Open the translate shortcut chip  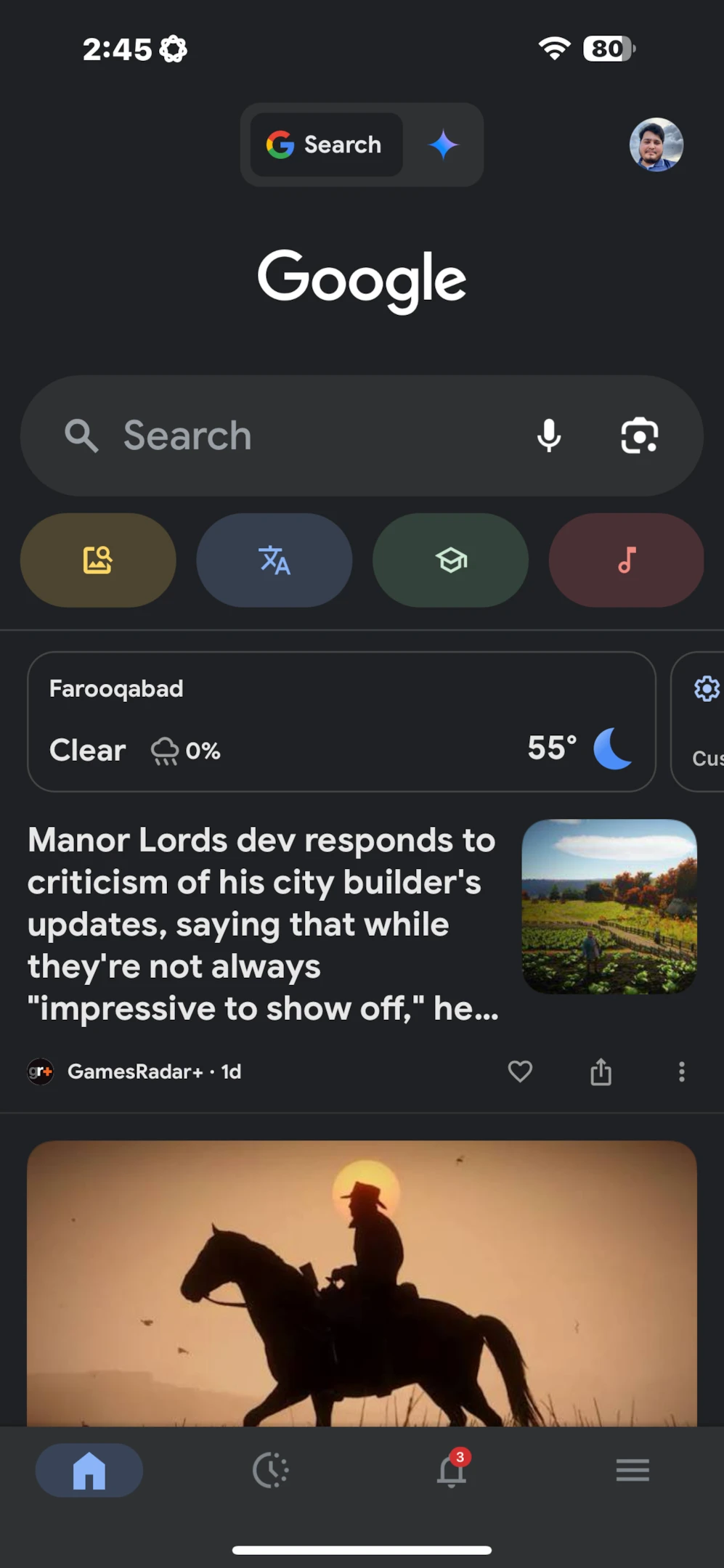[x=274, y=560]
